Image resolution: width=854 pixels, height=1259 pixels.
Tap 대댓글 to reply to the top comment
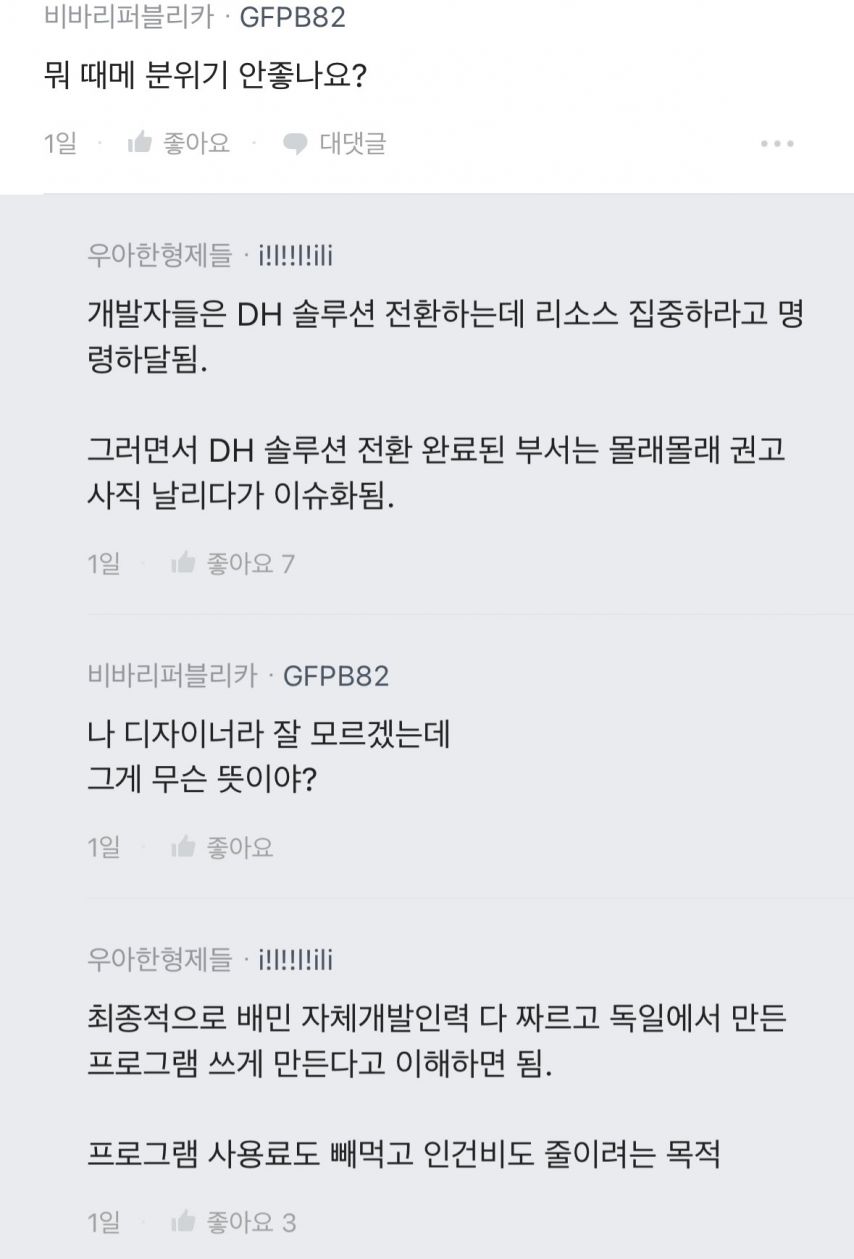(334, 144)
